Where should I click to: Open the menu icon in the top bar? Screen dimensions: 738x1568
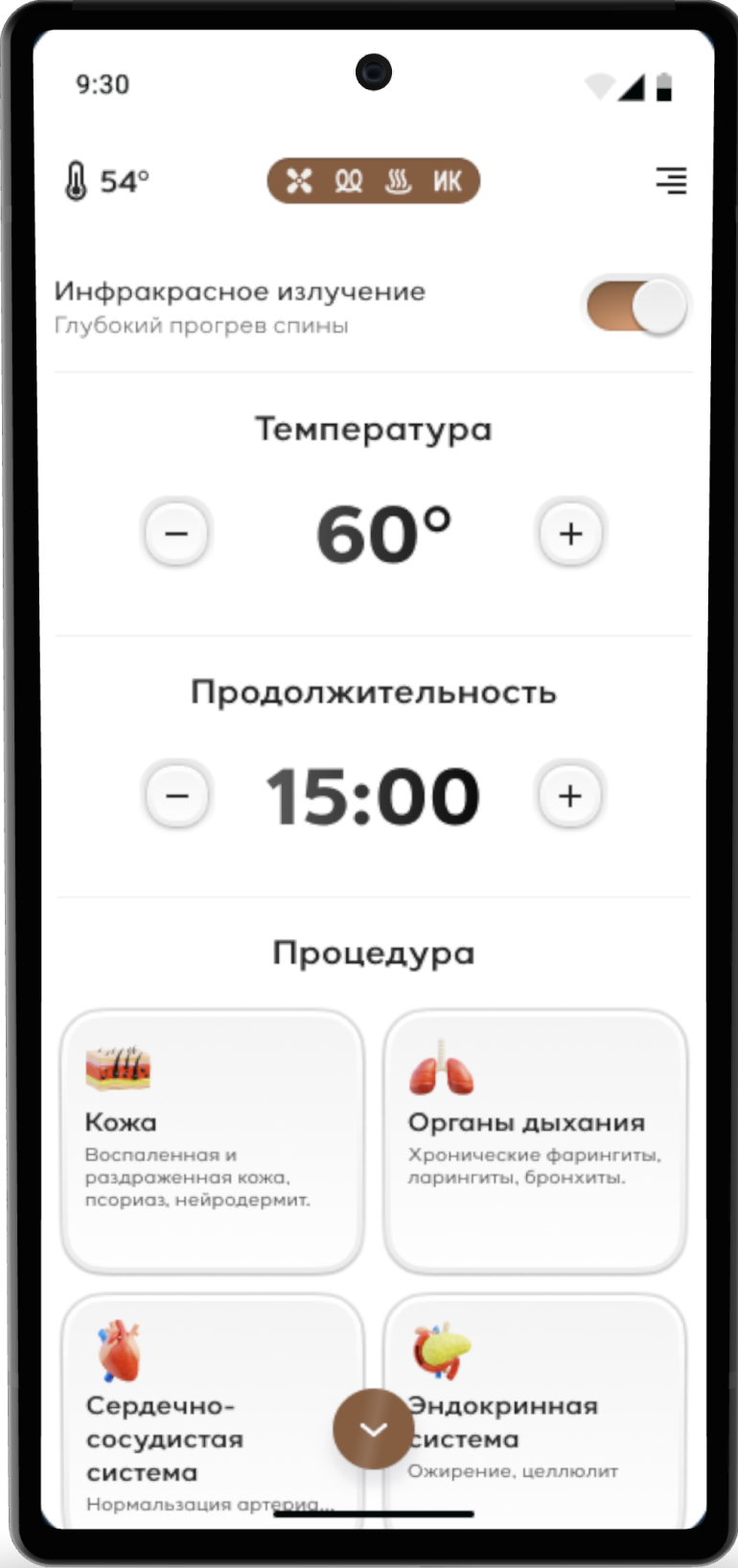pos(671,180)
